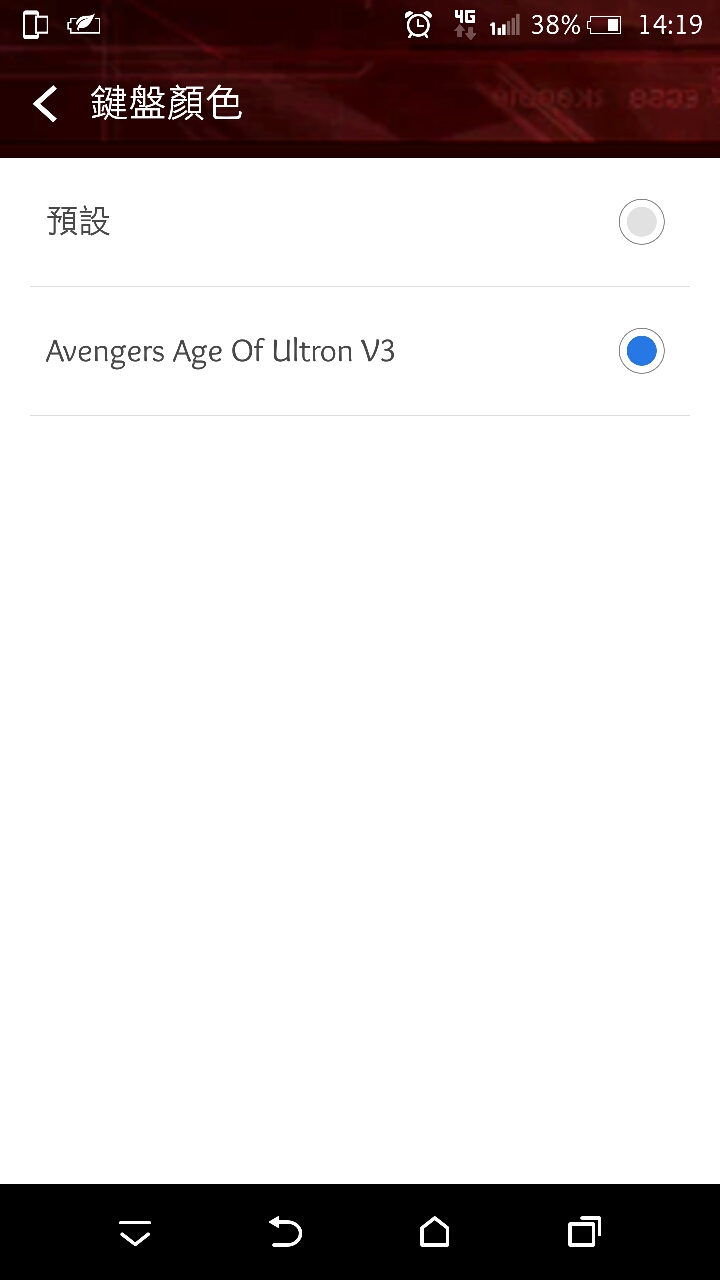This screenshot has width=720, height=1280.
Task: Choose the Avengers Age Of Ultron V3 theme
Action: (641, 351)
